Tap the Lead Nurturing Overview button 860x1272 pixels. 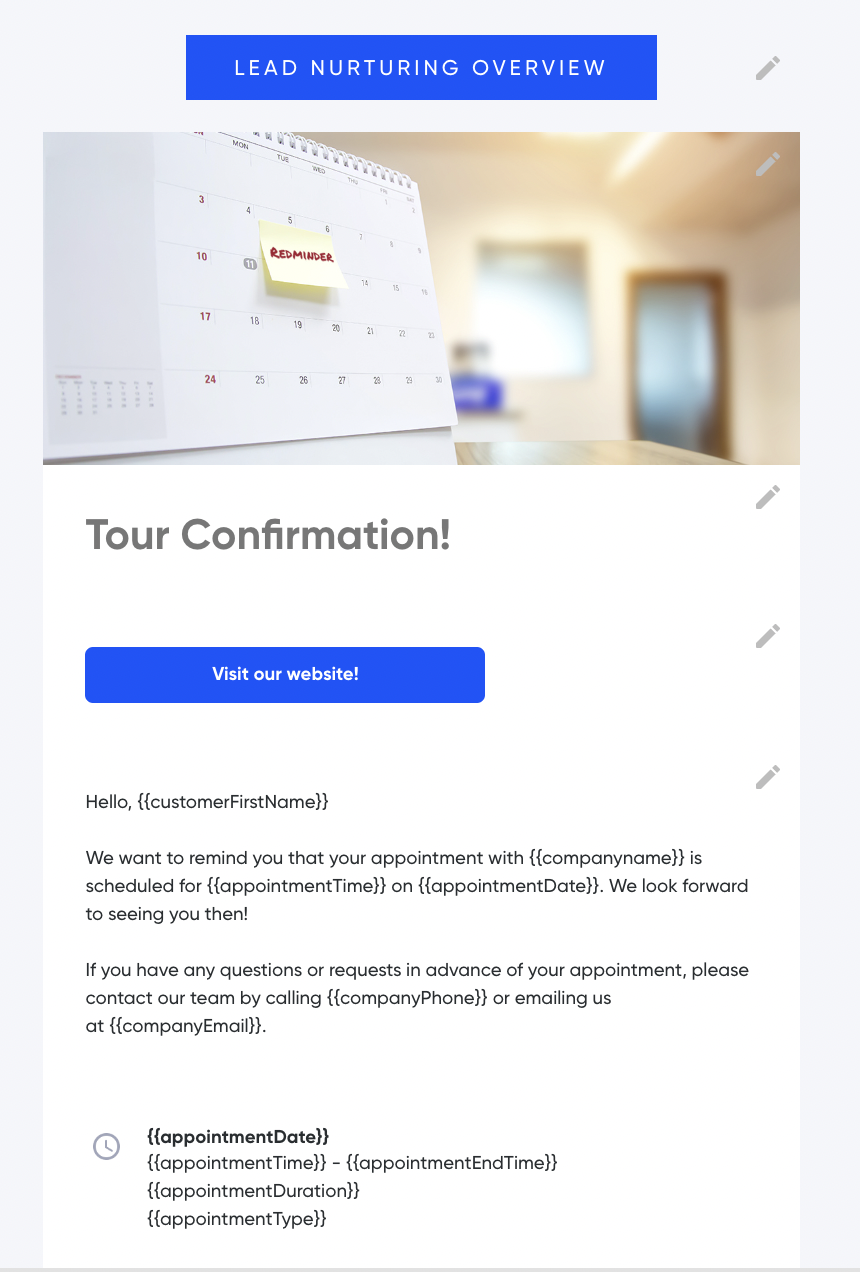421,68
